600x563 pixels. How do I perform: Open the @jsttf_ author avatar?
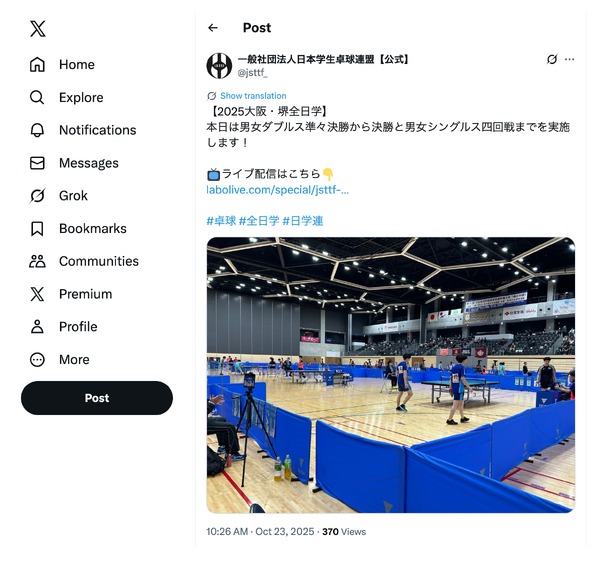(x=219, y=66)
